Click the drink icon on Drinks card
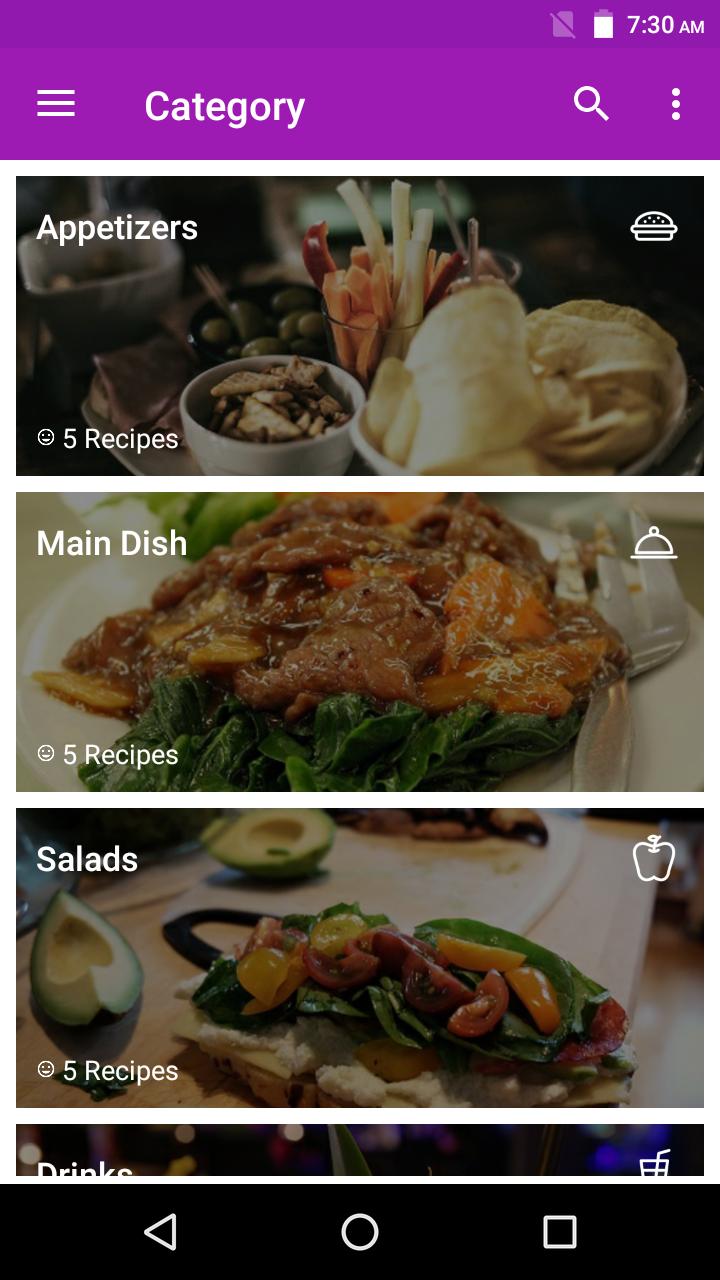 654,1164
